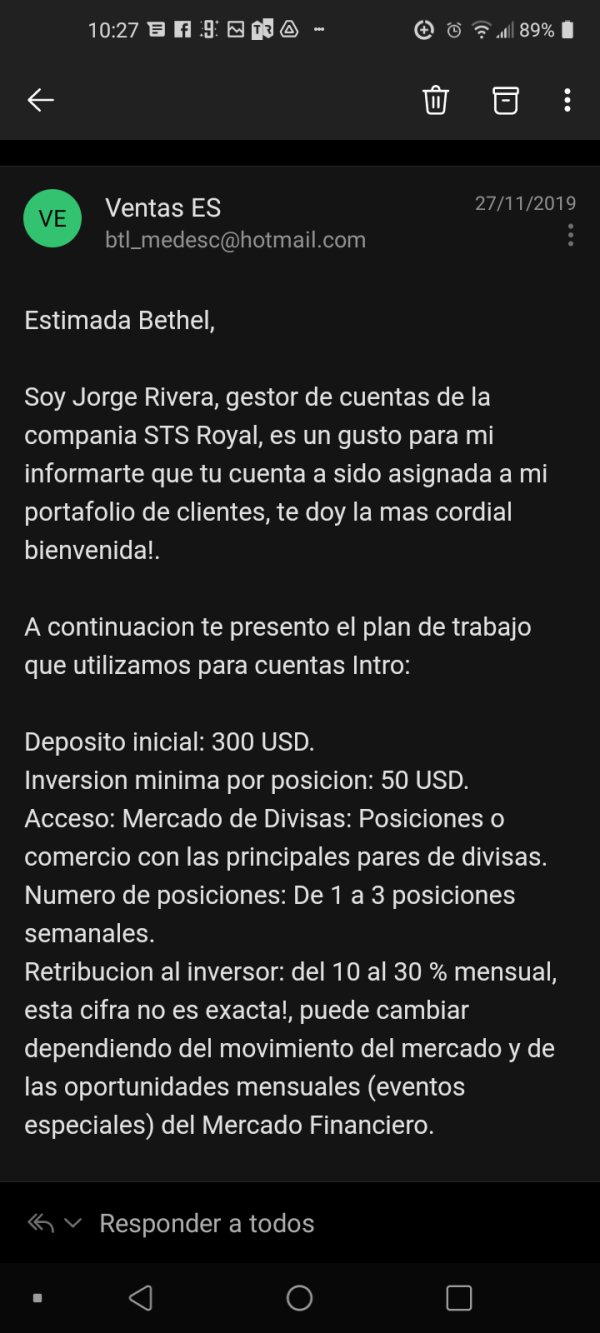Delete this email with the trash icon
Viewport: 600px width, 1333px height.
(x=436, y=100)
